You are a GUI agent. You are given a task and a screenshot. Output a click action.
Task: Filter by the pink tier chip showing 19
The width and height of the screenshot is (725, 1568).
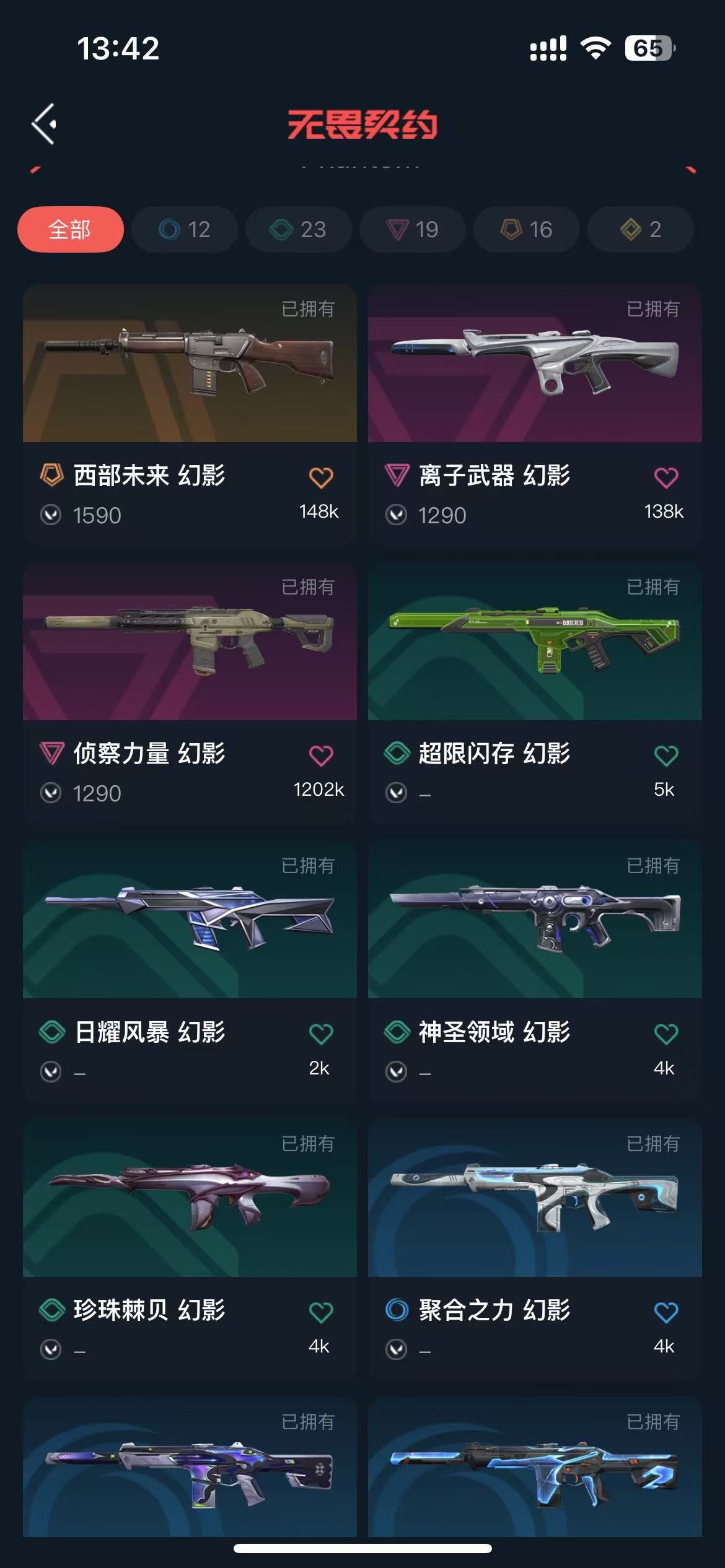click(x=412, y=230)
